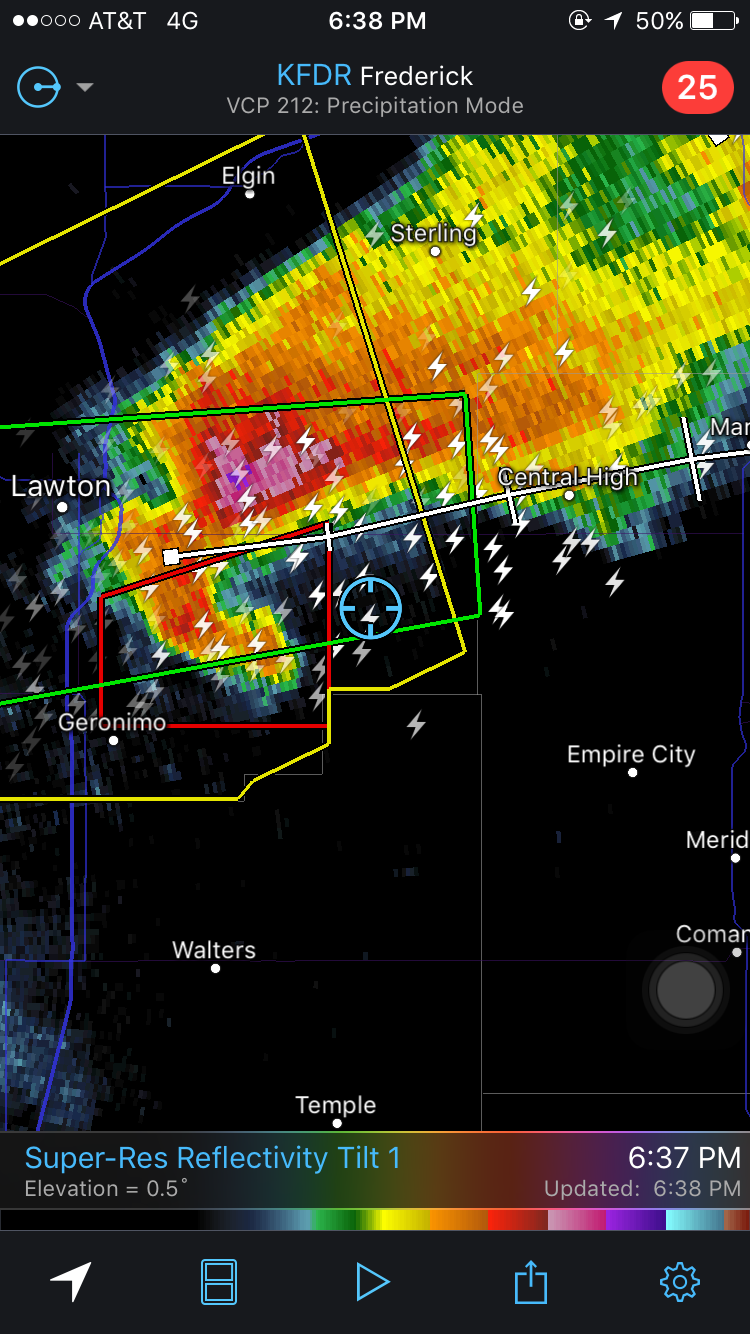Play the radar animation loop

[x=372, y=1281]
